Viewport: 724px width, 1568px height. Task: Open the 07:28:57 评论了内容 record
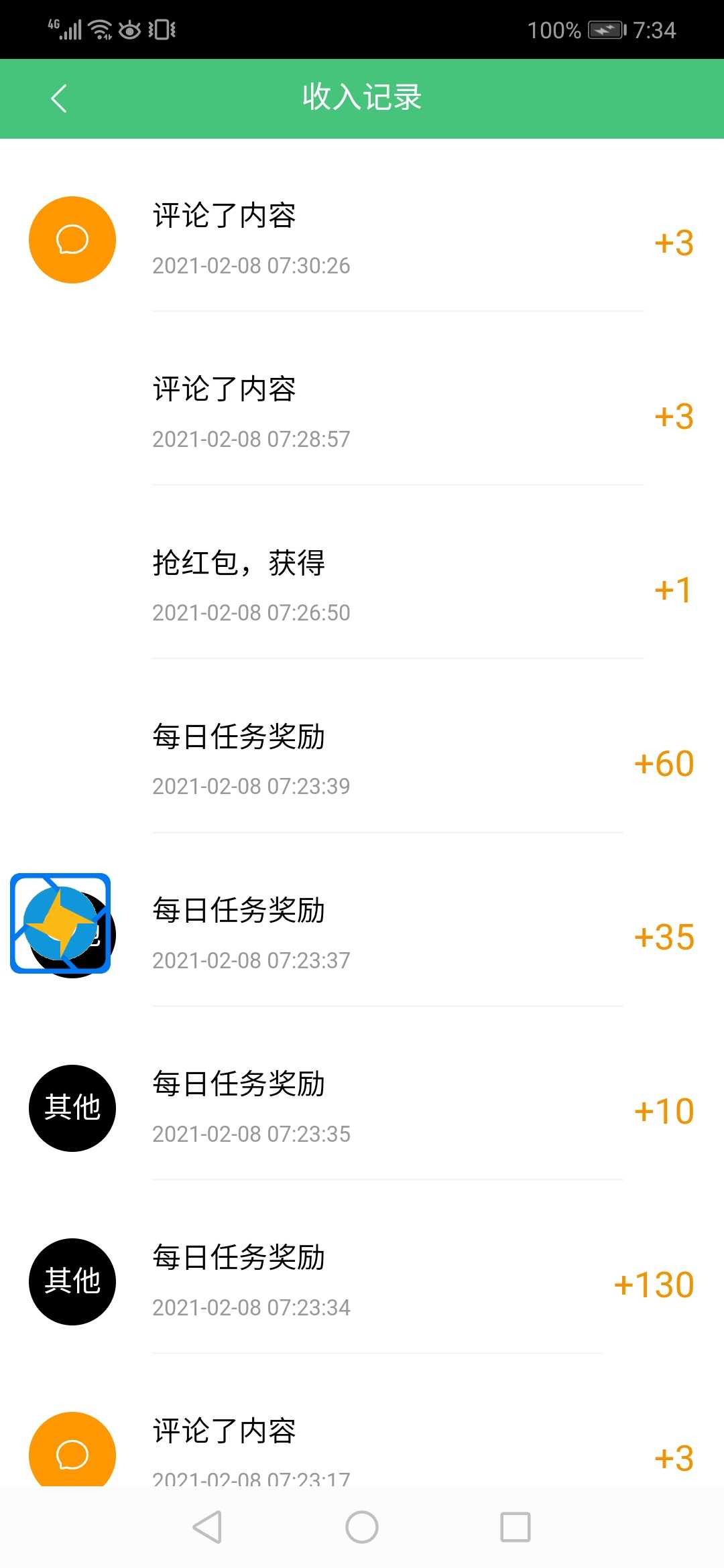pos(362,413)
